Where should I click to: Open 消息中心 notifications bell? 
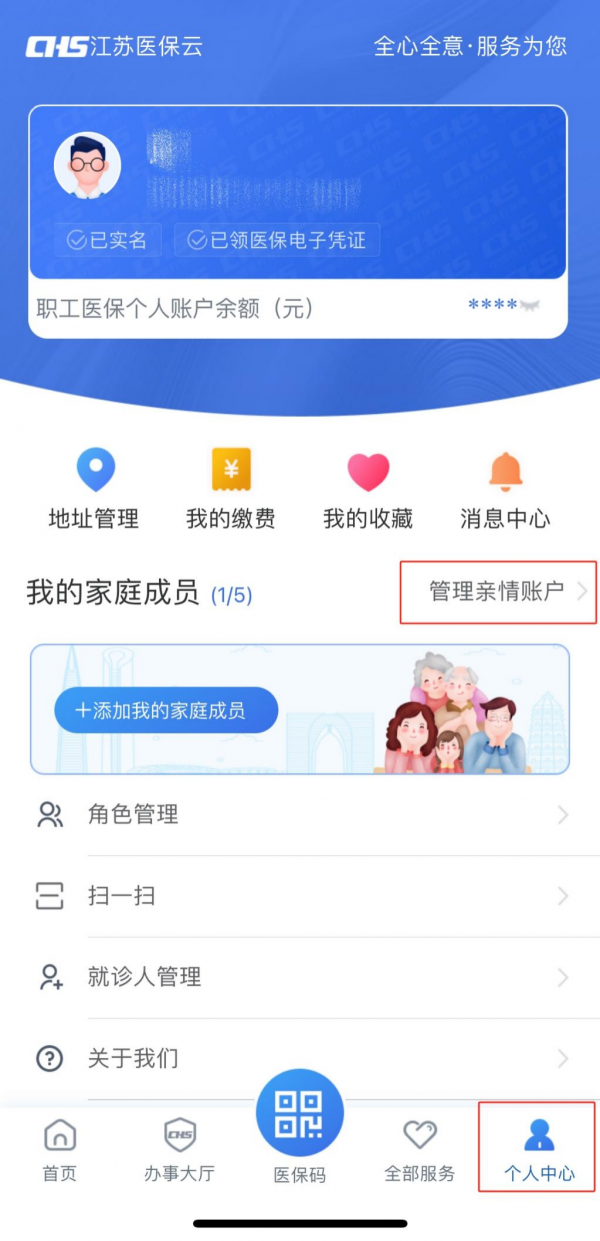505,489
